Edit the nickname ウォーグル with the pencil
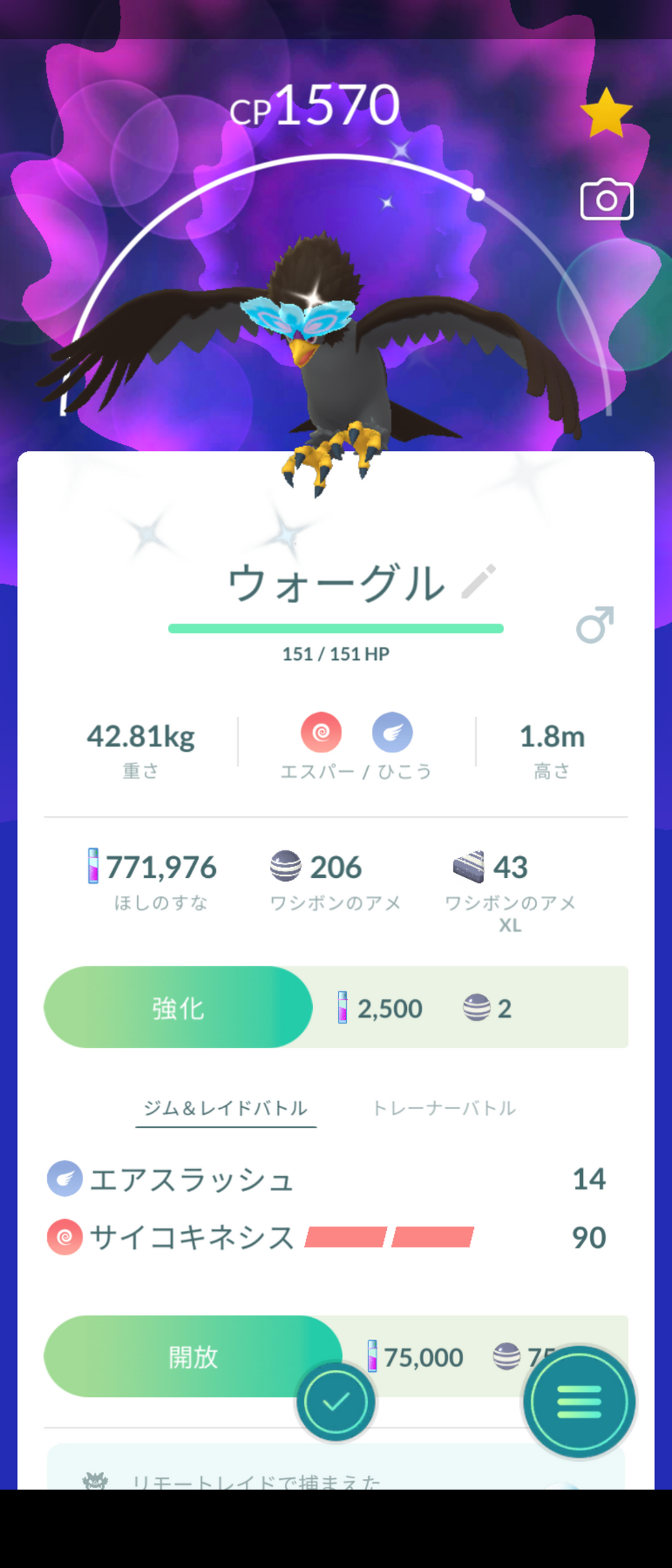This screenshot has width=672, height=1568. pyautogui.click(x=479, y=582)
